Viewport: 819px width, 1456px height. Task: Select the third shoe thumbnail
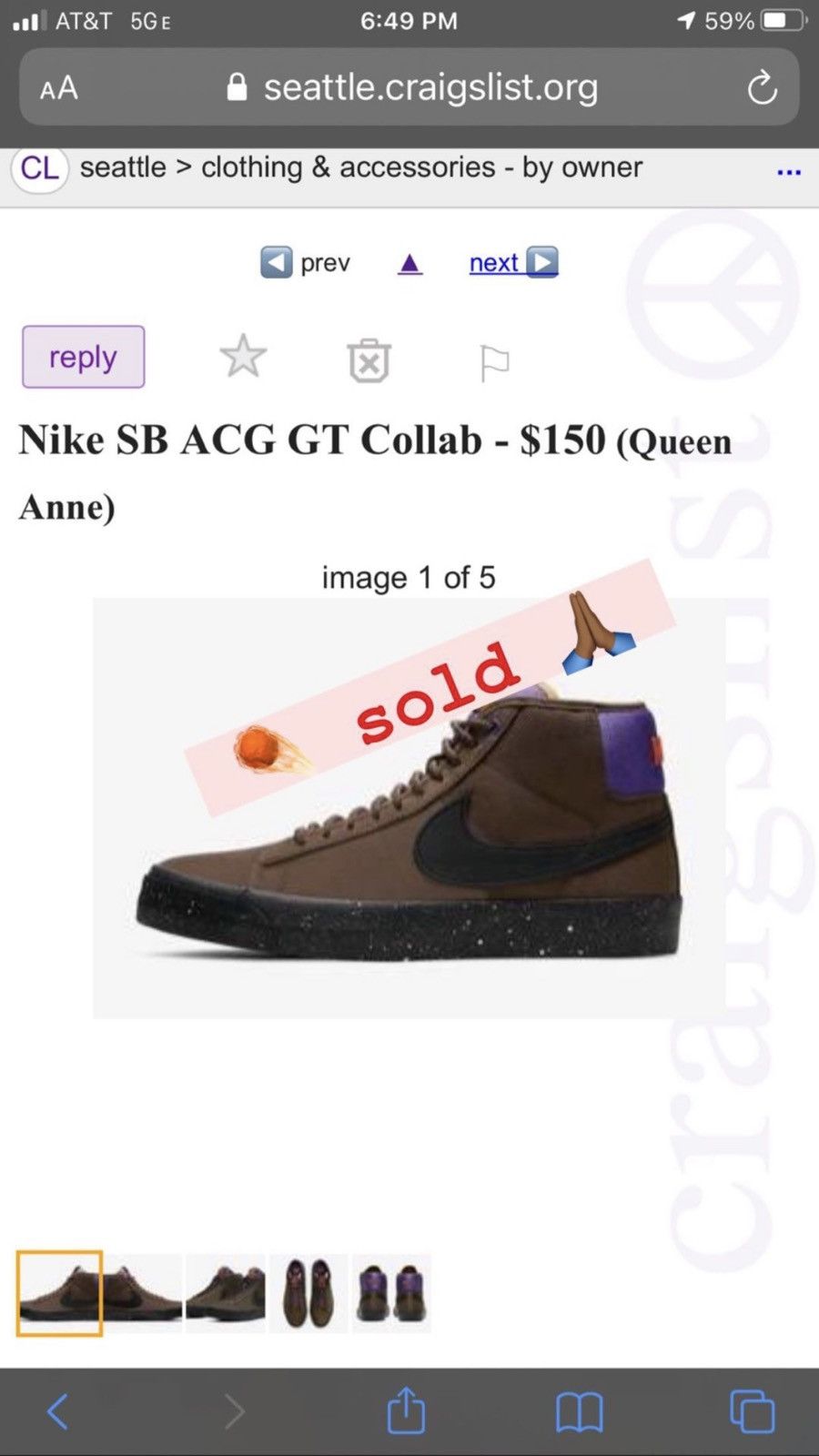(226, 1293)
